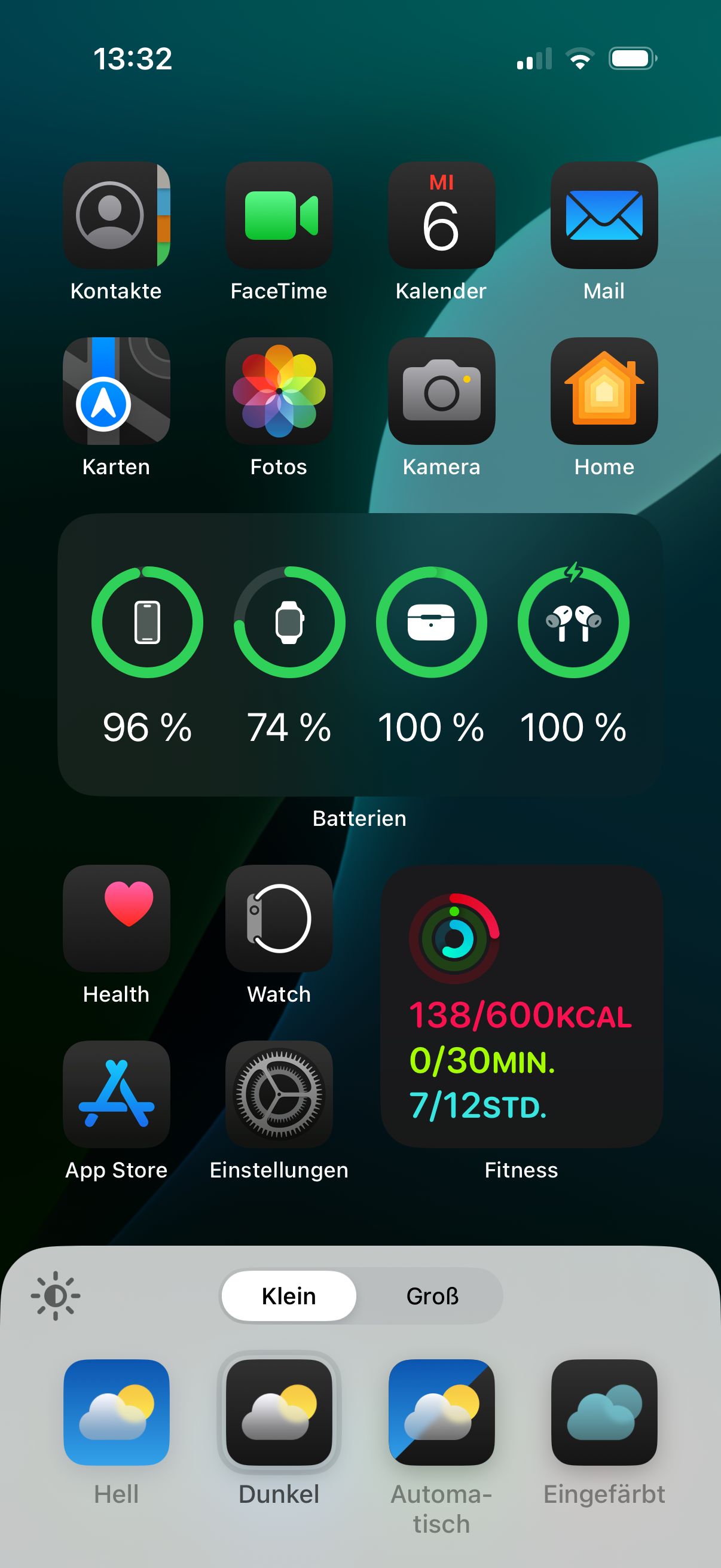Select the Automatisch icon style

click(441, 1412)
